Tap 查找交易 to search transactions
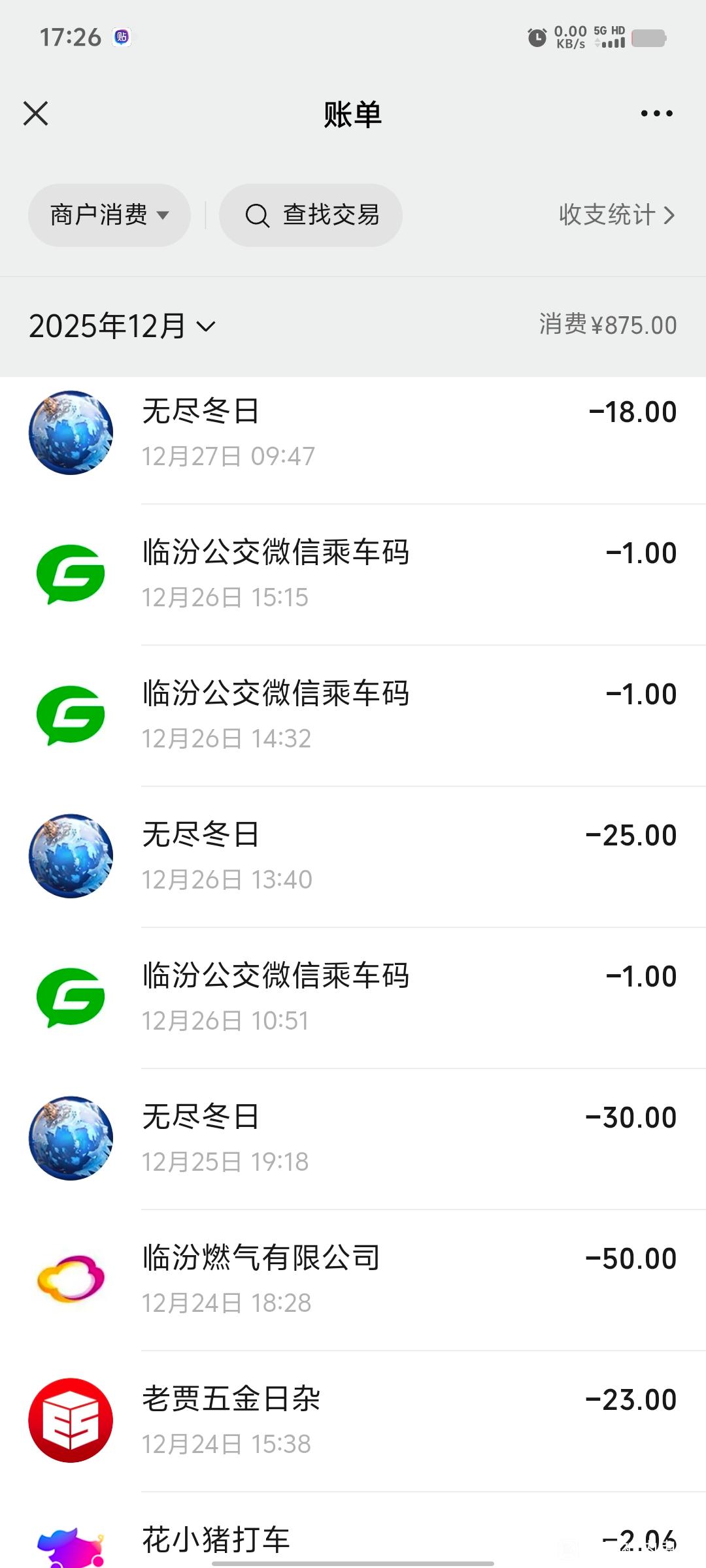The image size is (706, 1568). click(311, 215)
